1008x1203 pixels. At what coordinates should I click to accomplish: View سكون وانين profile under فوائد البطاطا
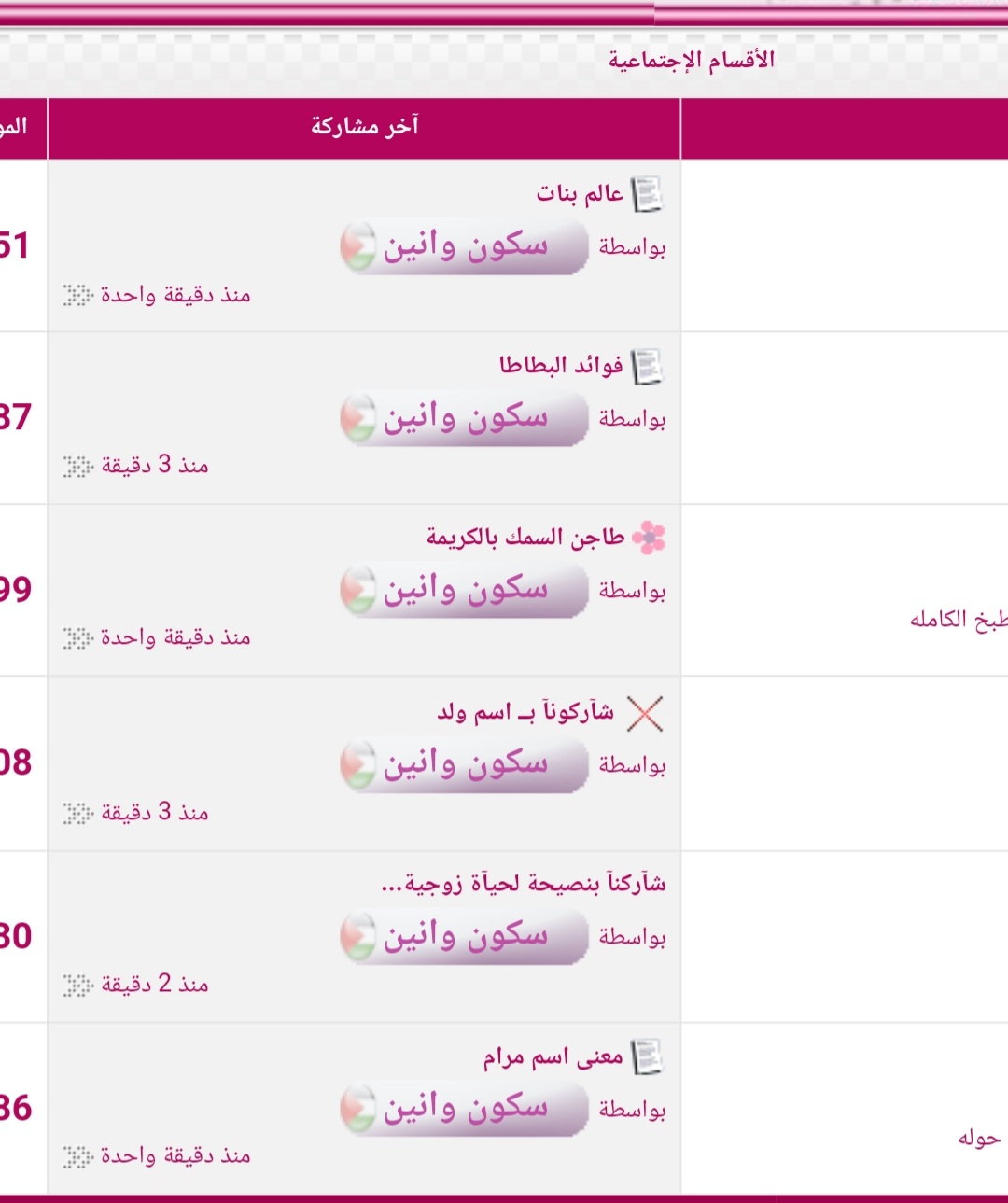click(464, 418)
